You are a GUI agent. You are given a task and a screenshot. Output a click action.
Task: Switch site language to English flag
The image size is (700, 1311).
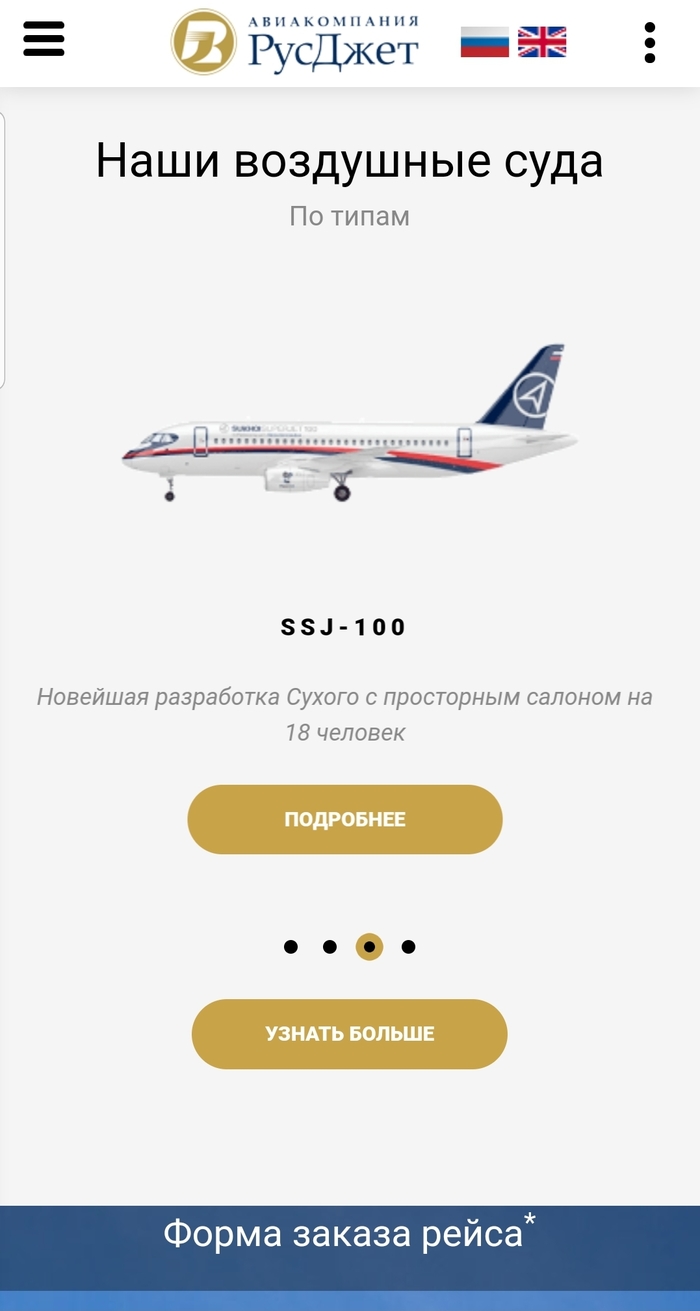[542, 42]
